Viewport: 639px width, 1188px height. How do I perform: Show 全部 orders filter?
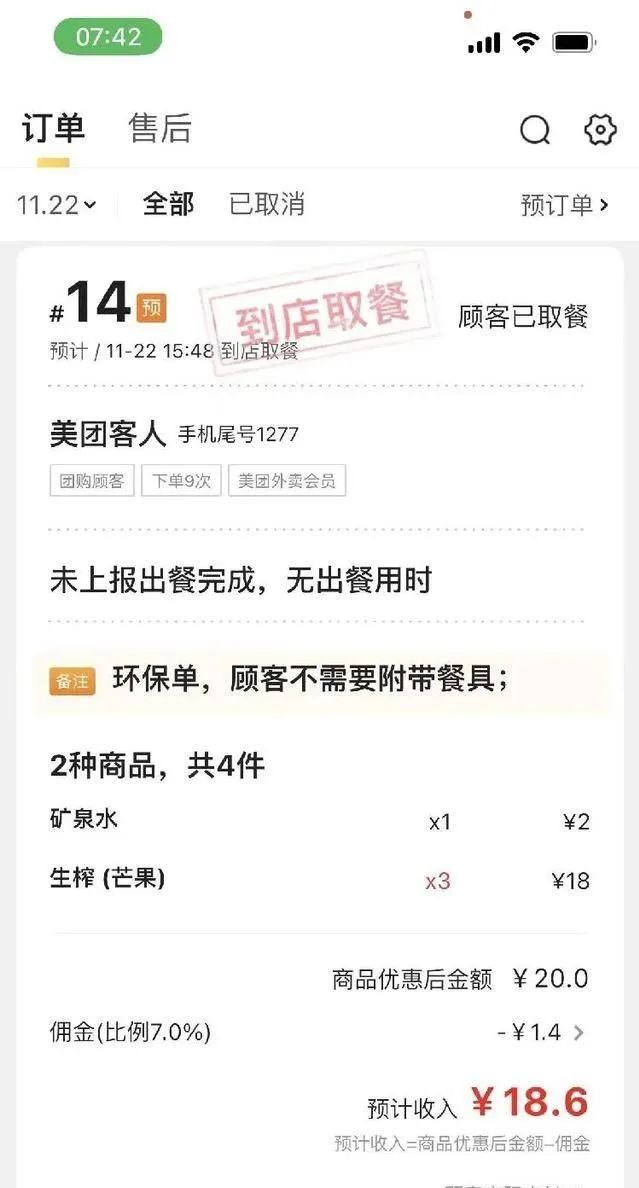coord(168,204)
